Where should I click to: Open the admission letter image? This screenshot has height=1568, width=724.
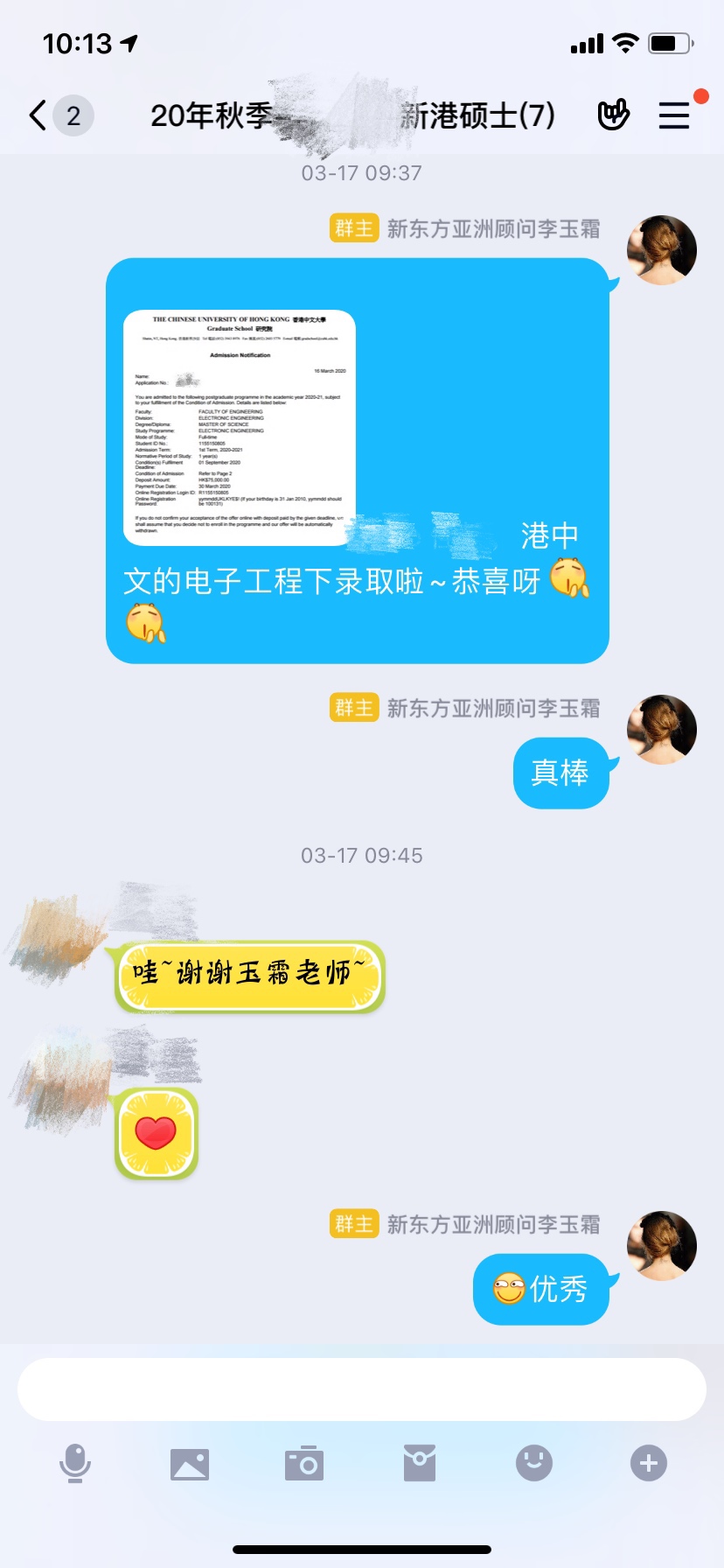coord(240,427)
